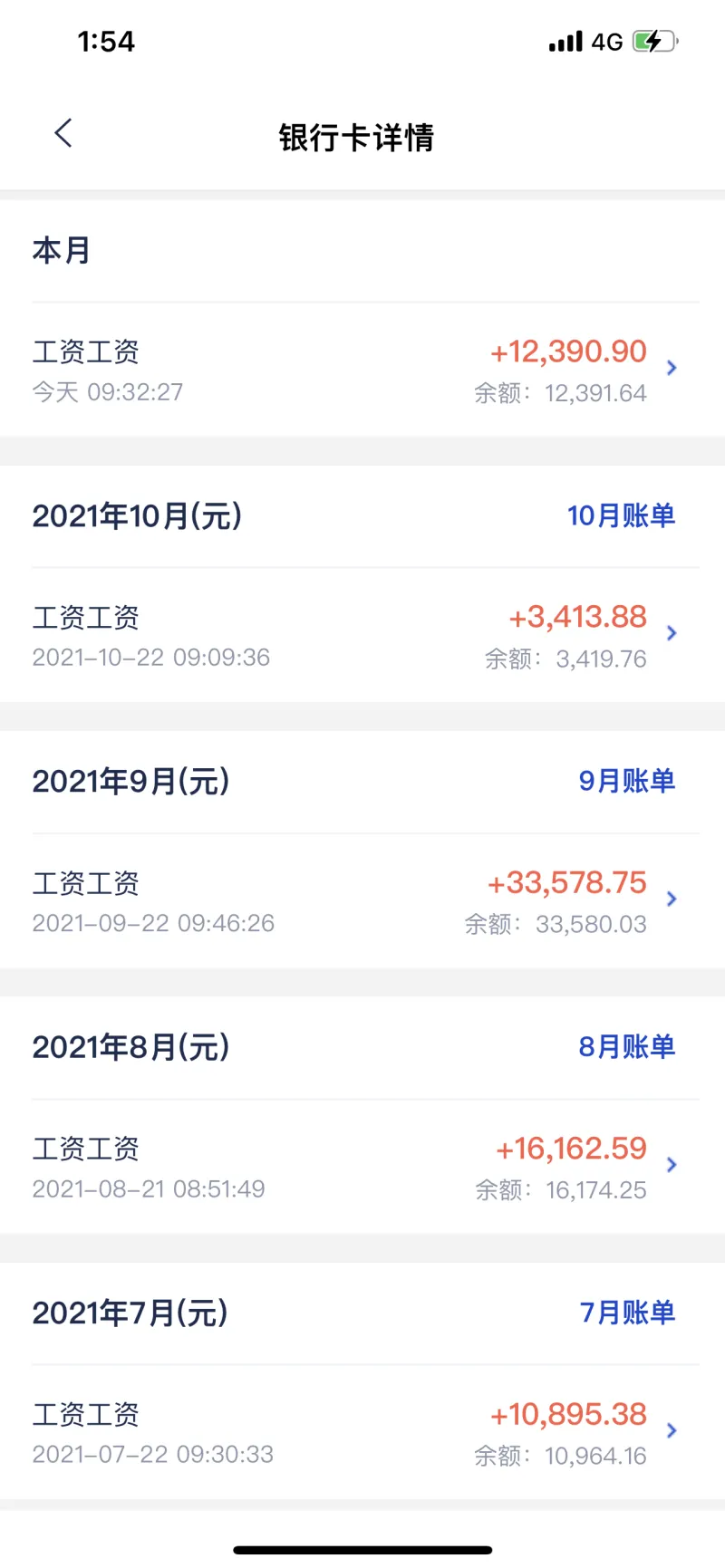Open the October salary transaction chevron

pyautogui.click(x=672, y=634)
